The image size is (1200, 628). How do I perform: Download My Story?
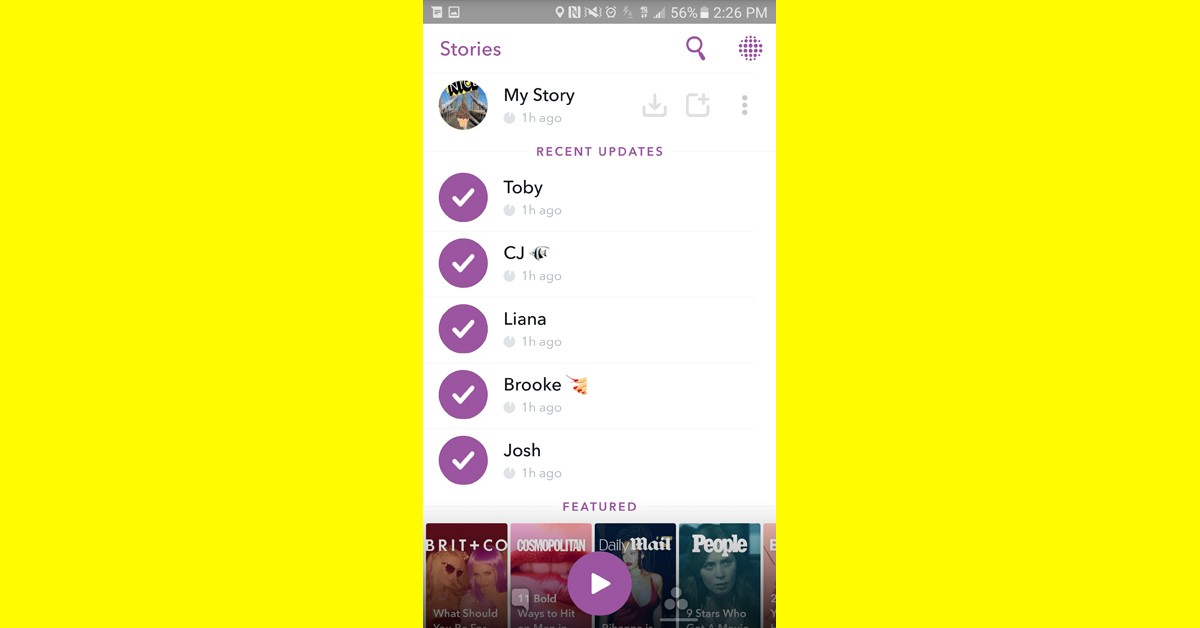click(x=654, y=105)
